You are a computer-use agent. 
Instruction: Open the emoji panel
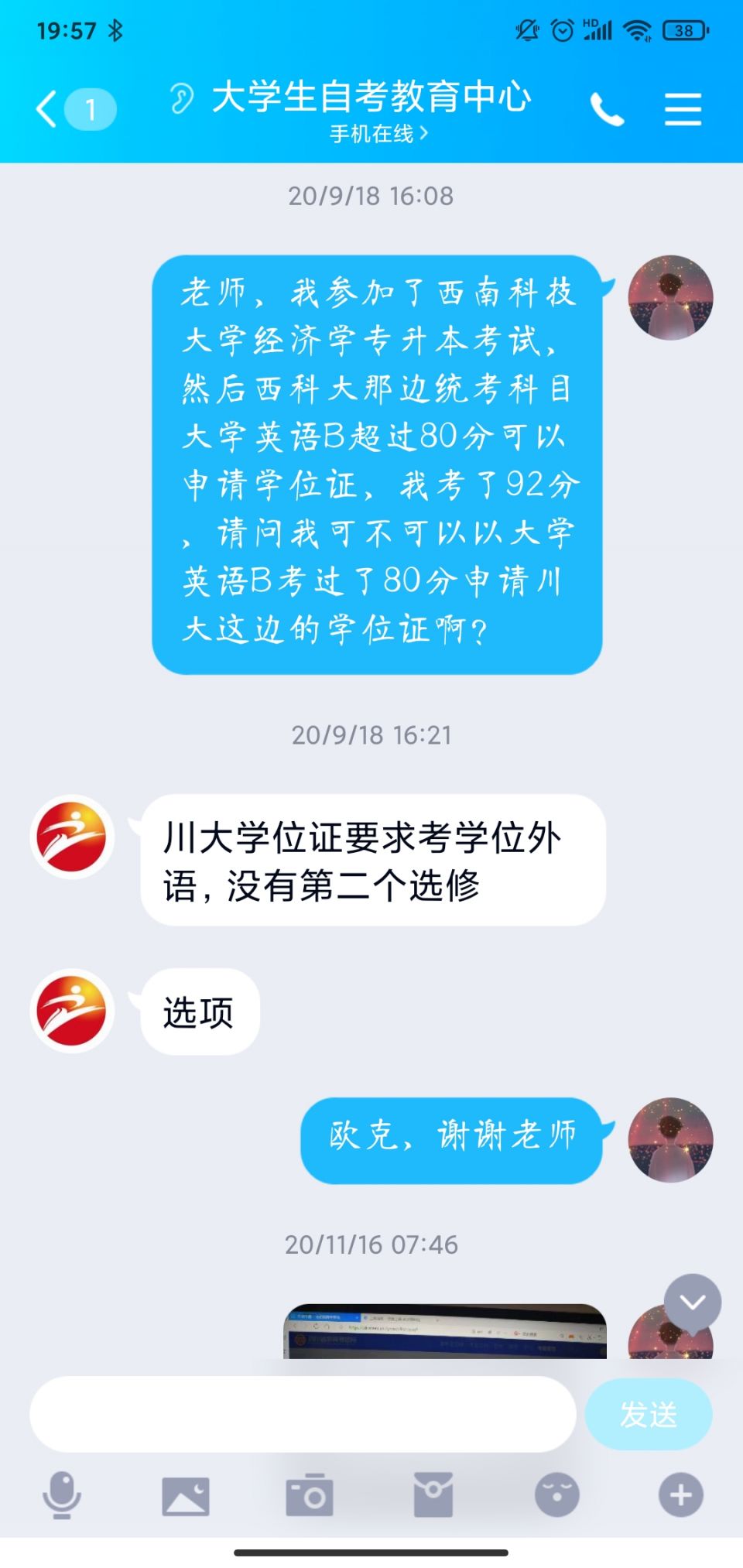[x=556, y=1494]
